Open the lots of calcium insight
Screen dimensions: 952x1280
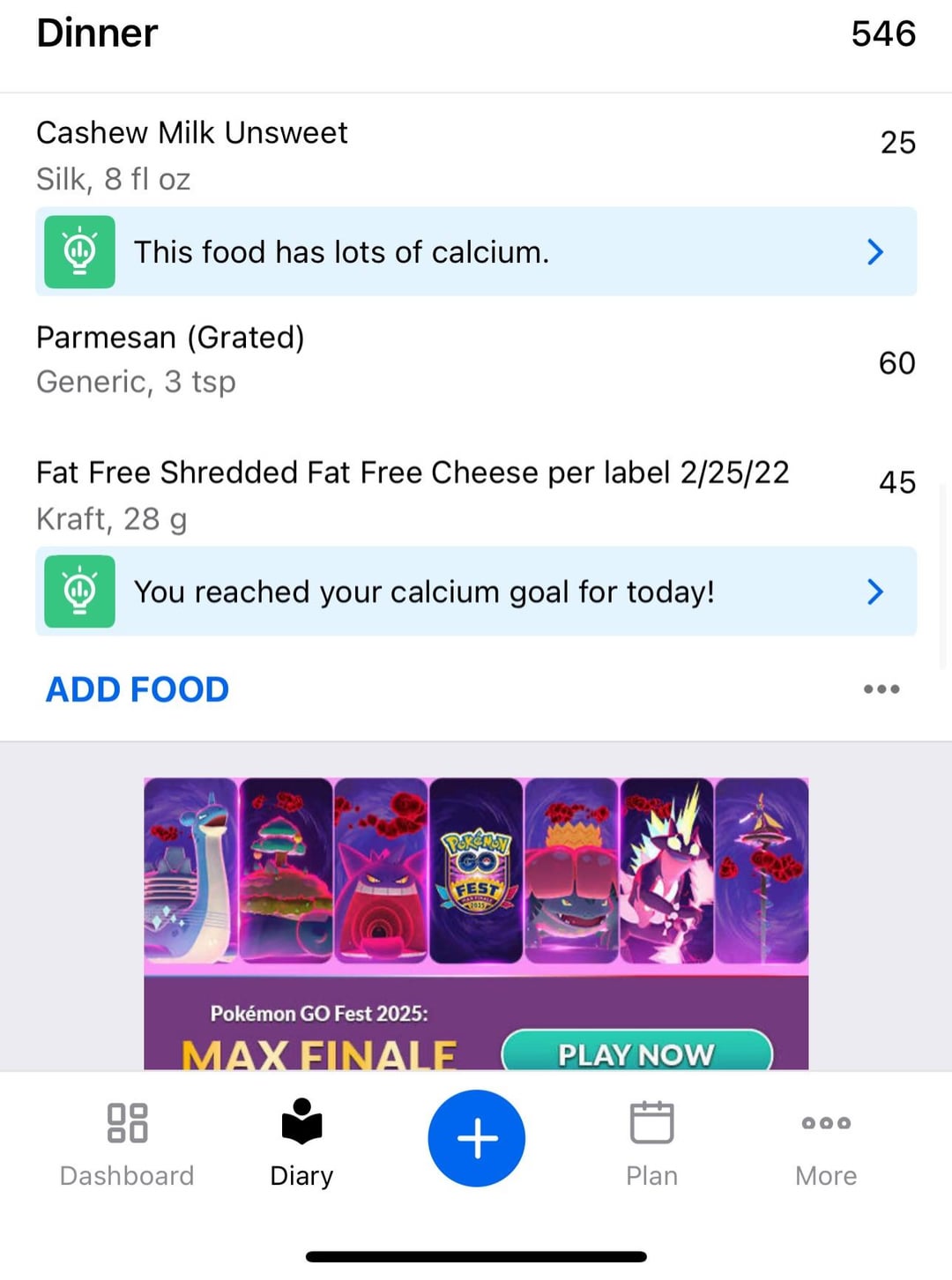(x=476, y=252)
